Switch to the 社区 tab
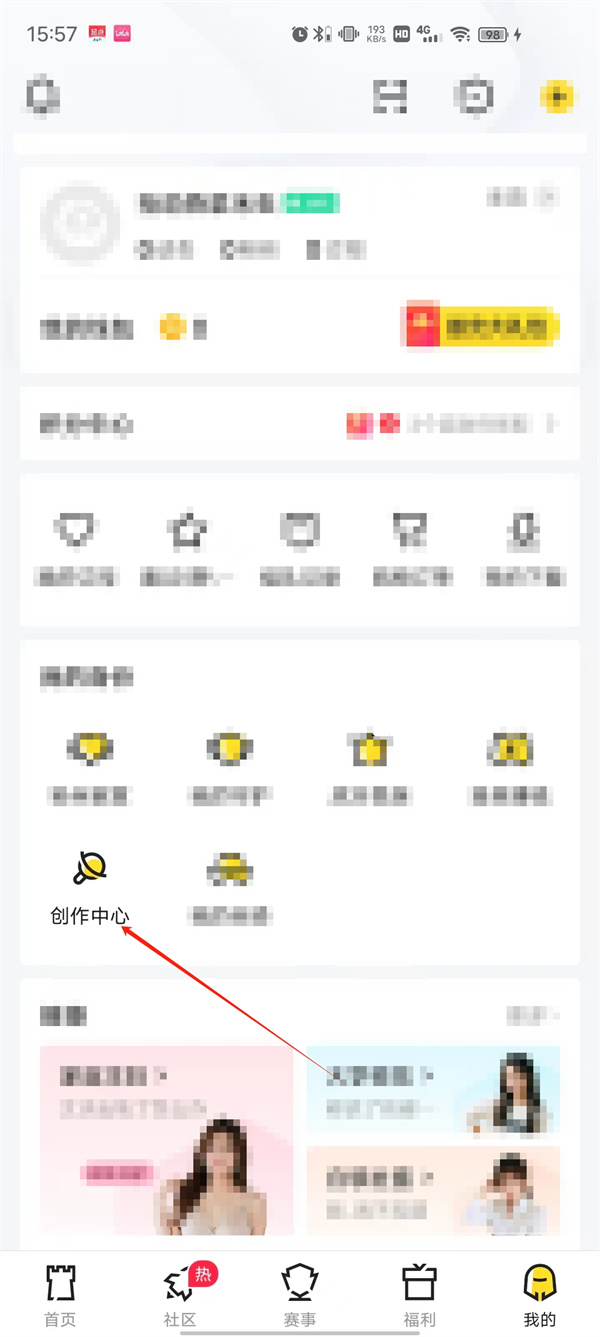600x1337 pixels. (180, 1293)
